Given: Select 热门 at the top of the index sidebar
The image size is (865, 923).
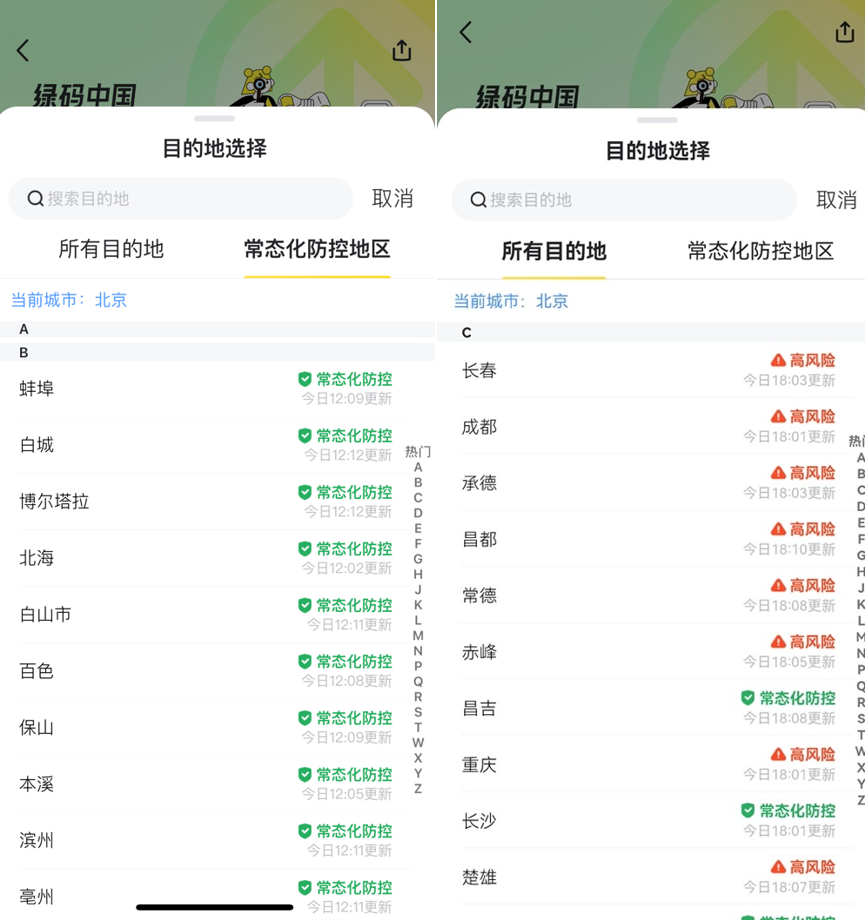Looking at the screenshot, I should [419, 452].
